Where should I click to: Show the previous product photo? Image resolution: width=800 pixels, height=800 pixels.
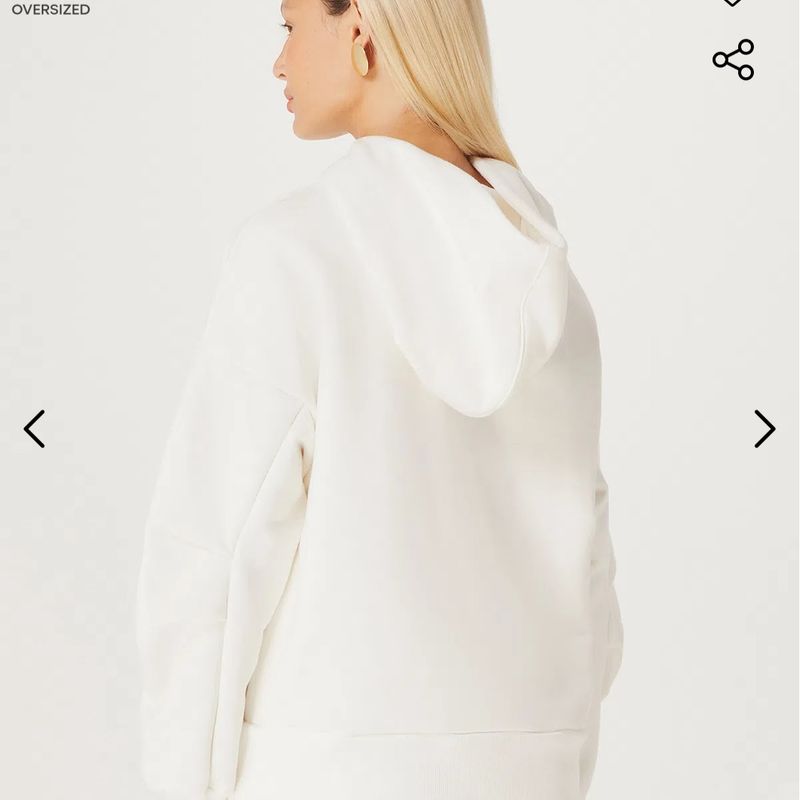(x=34, y=429)
